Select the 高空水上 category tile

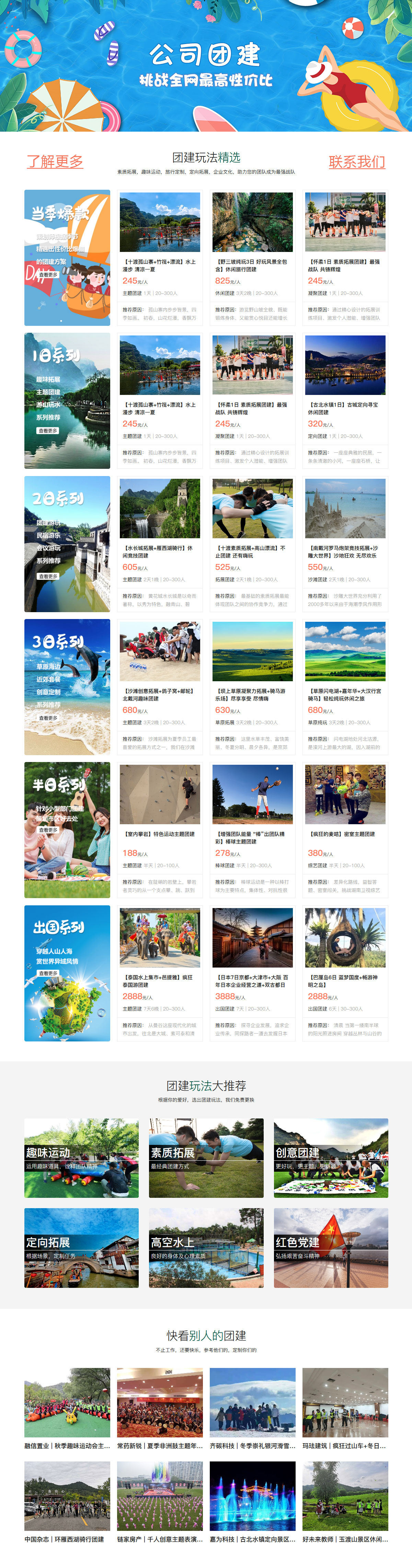click(x=206, y=1247)
